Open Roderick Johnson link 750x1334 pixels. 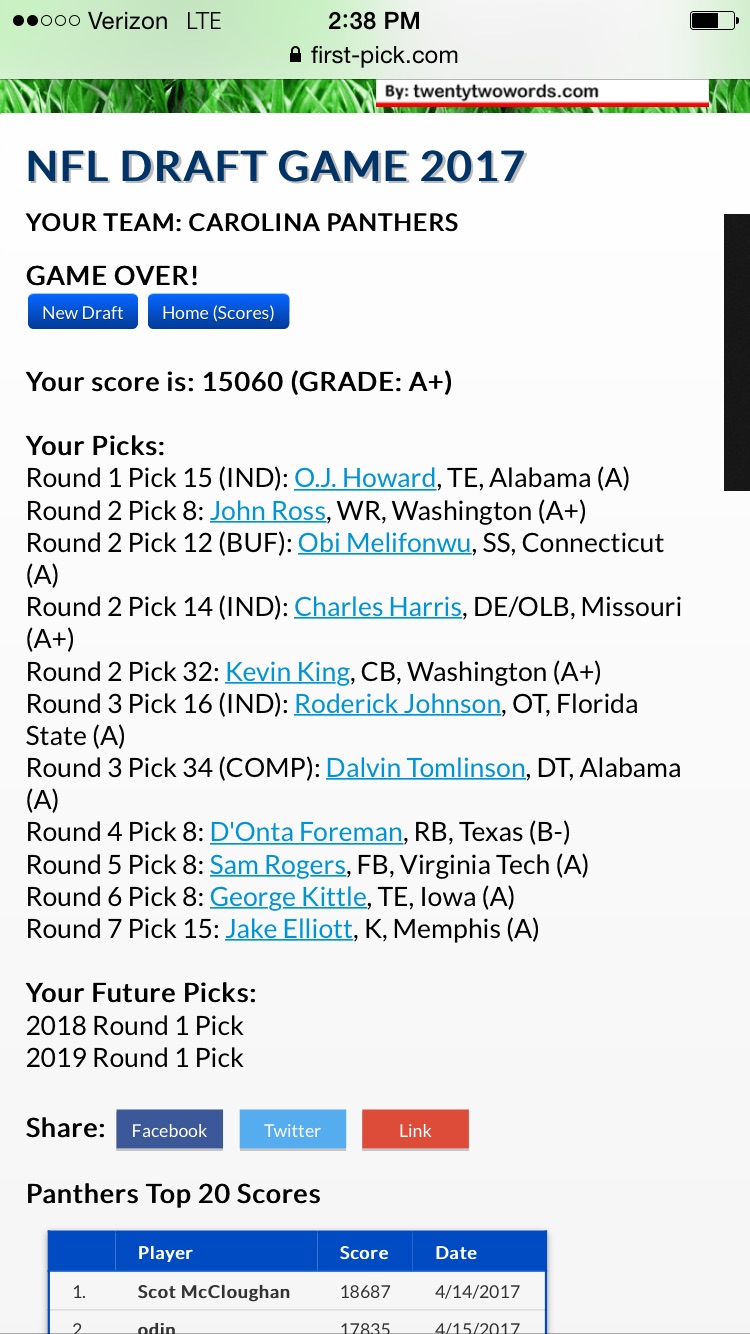(x=397, y=704)
